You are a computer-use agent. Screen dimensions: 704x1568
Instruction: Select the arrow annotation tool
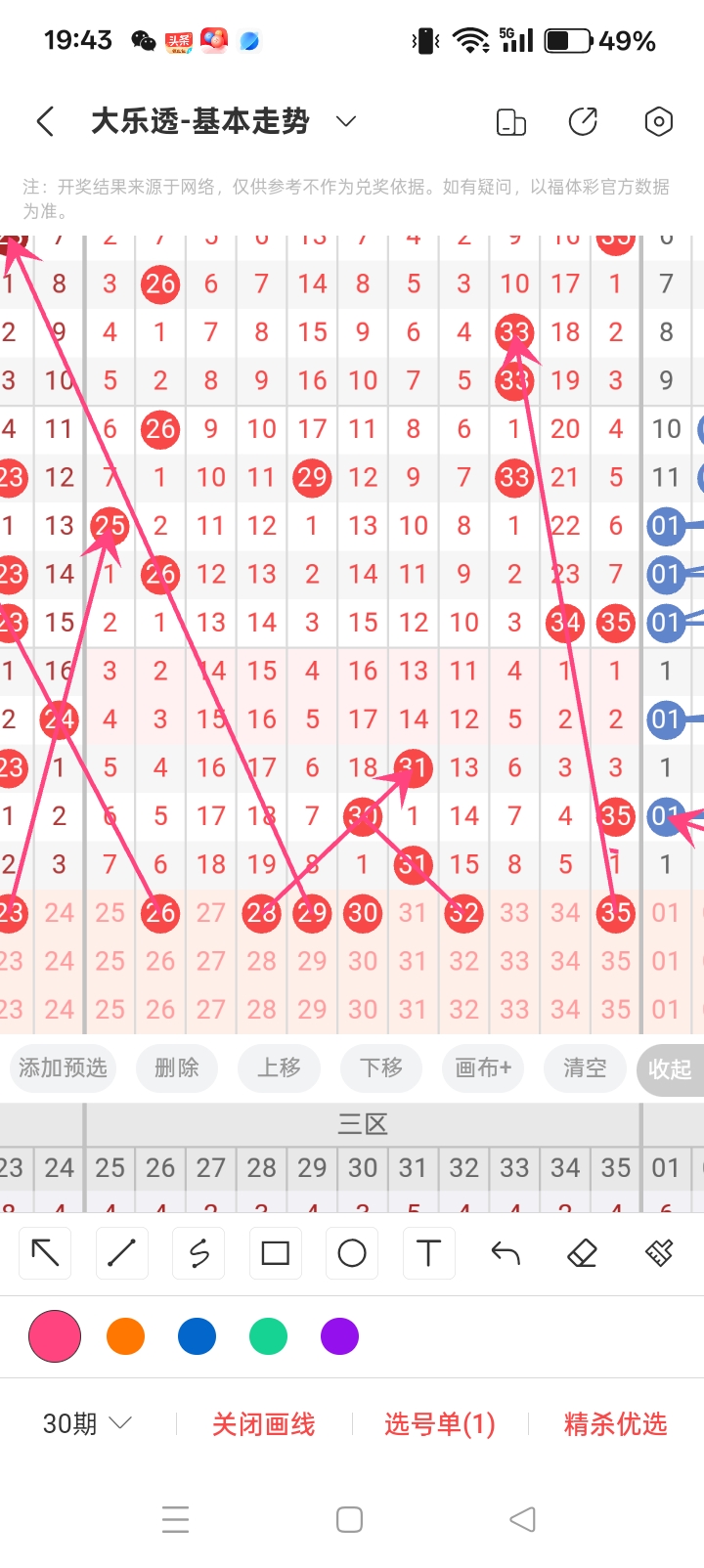point(44,1252)
